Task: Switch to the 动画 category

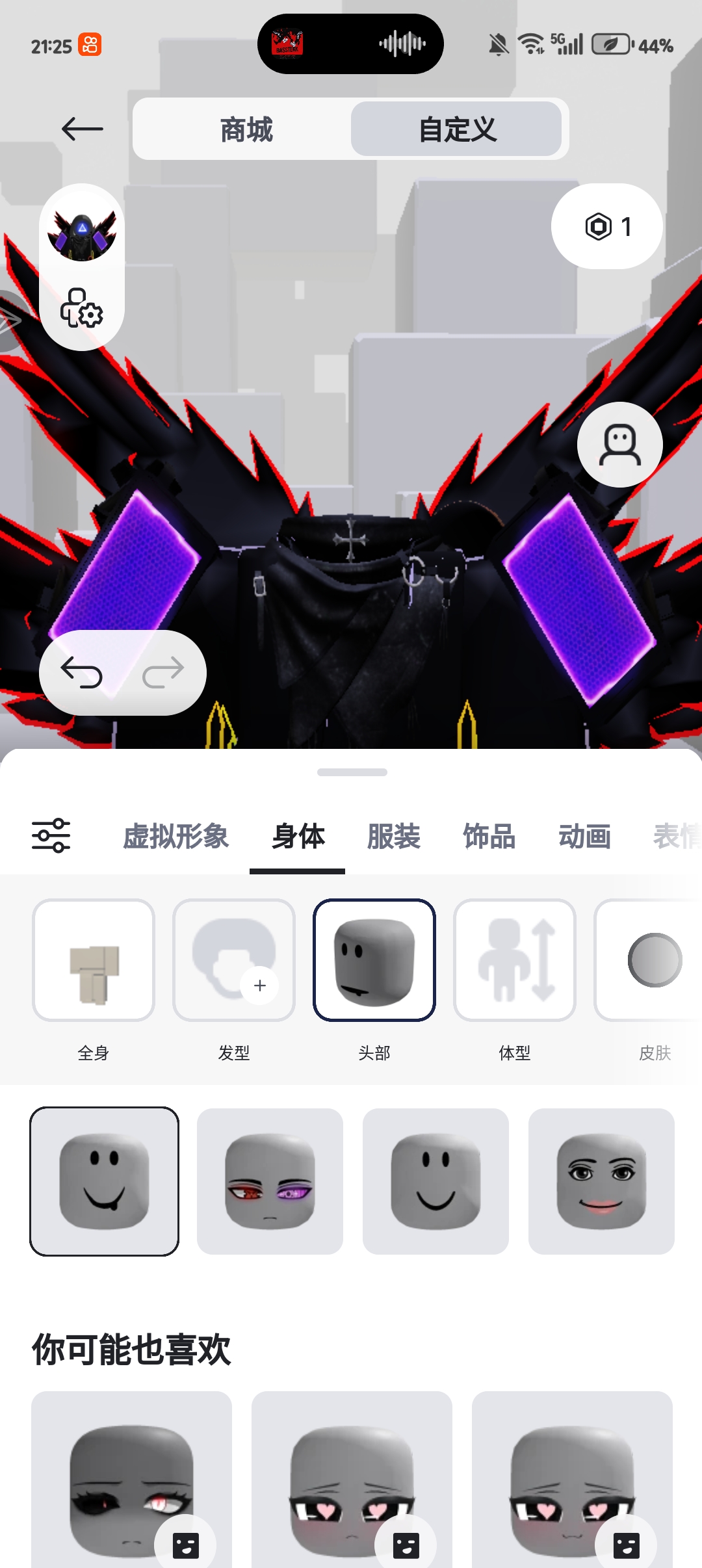Action: coord(584,836)
